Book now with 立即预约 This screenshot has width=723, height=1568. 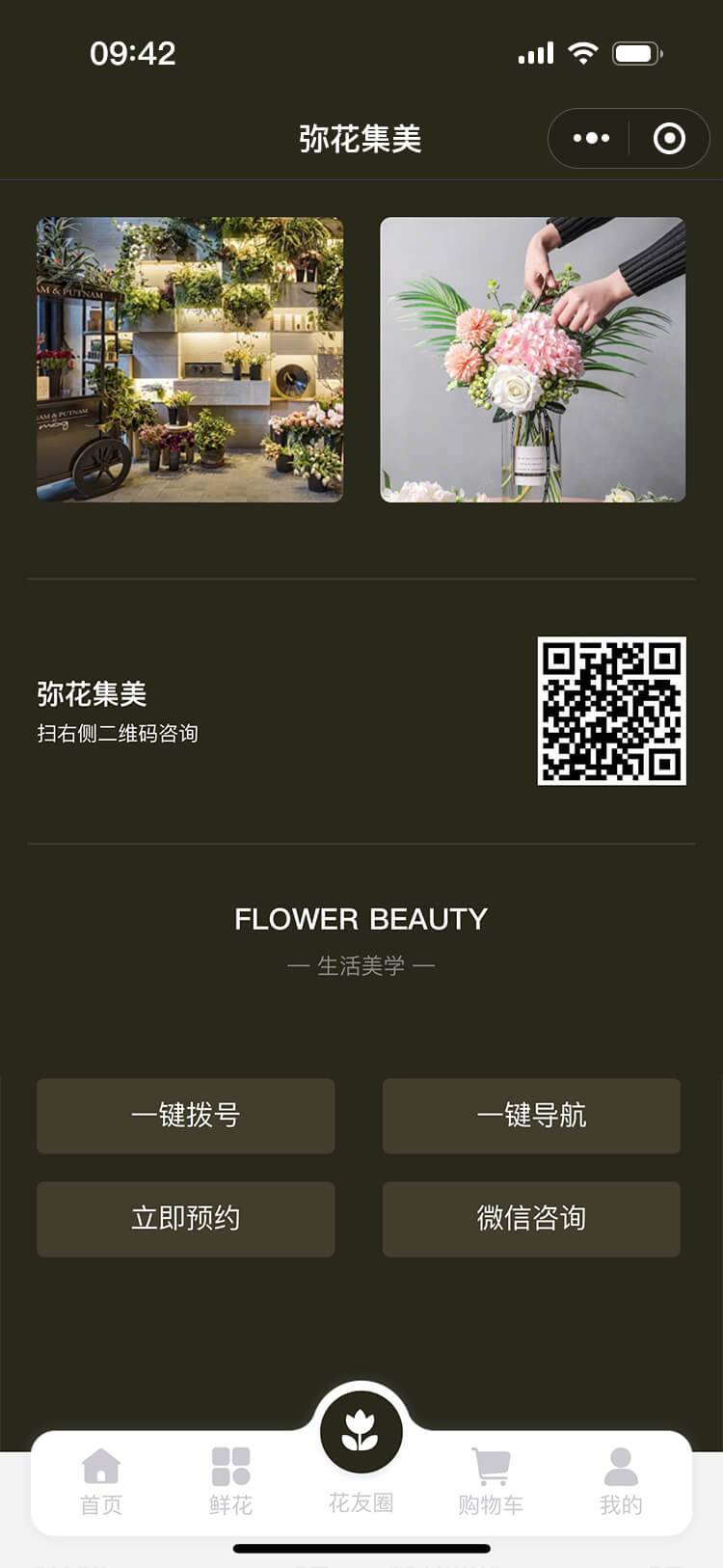[x=186, y=1219]
